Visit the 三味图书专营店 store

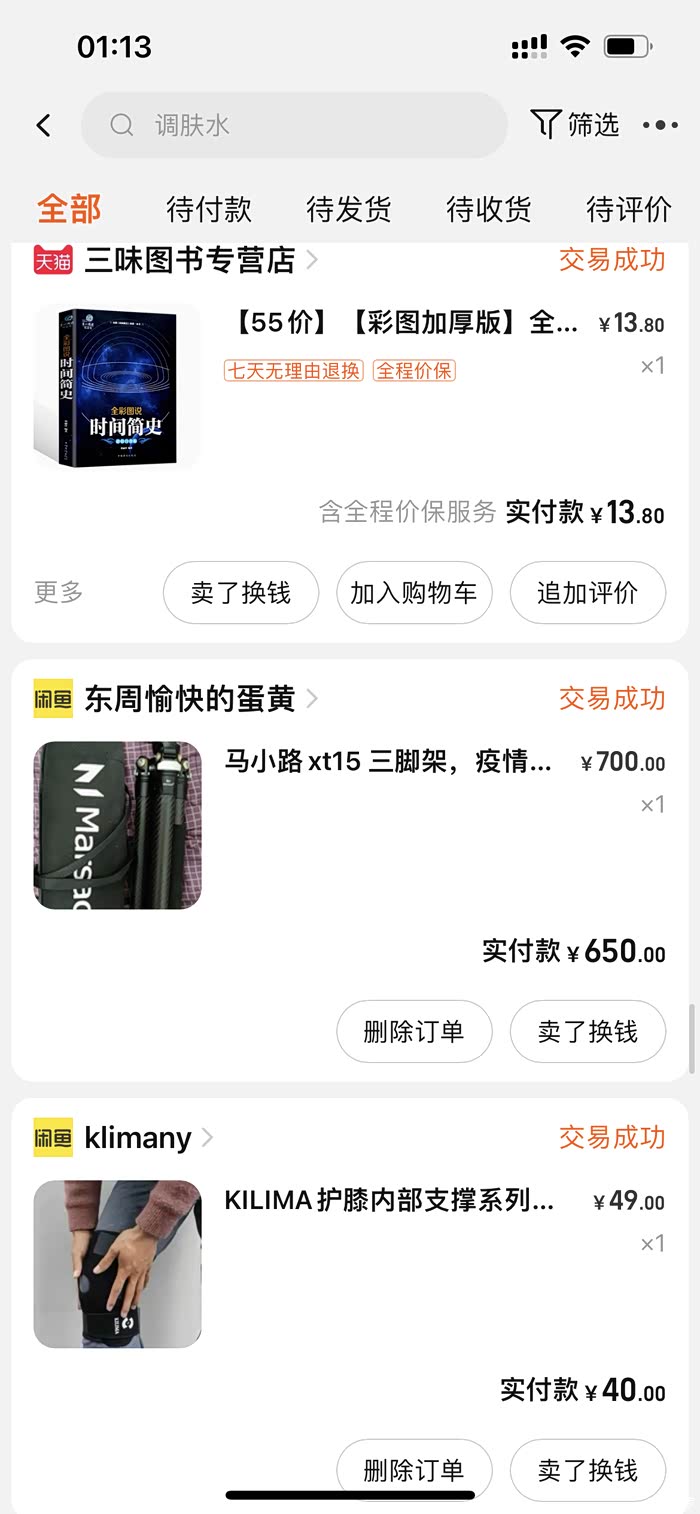[x=190, y=261]
